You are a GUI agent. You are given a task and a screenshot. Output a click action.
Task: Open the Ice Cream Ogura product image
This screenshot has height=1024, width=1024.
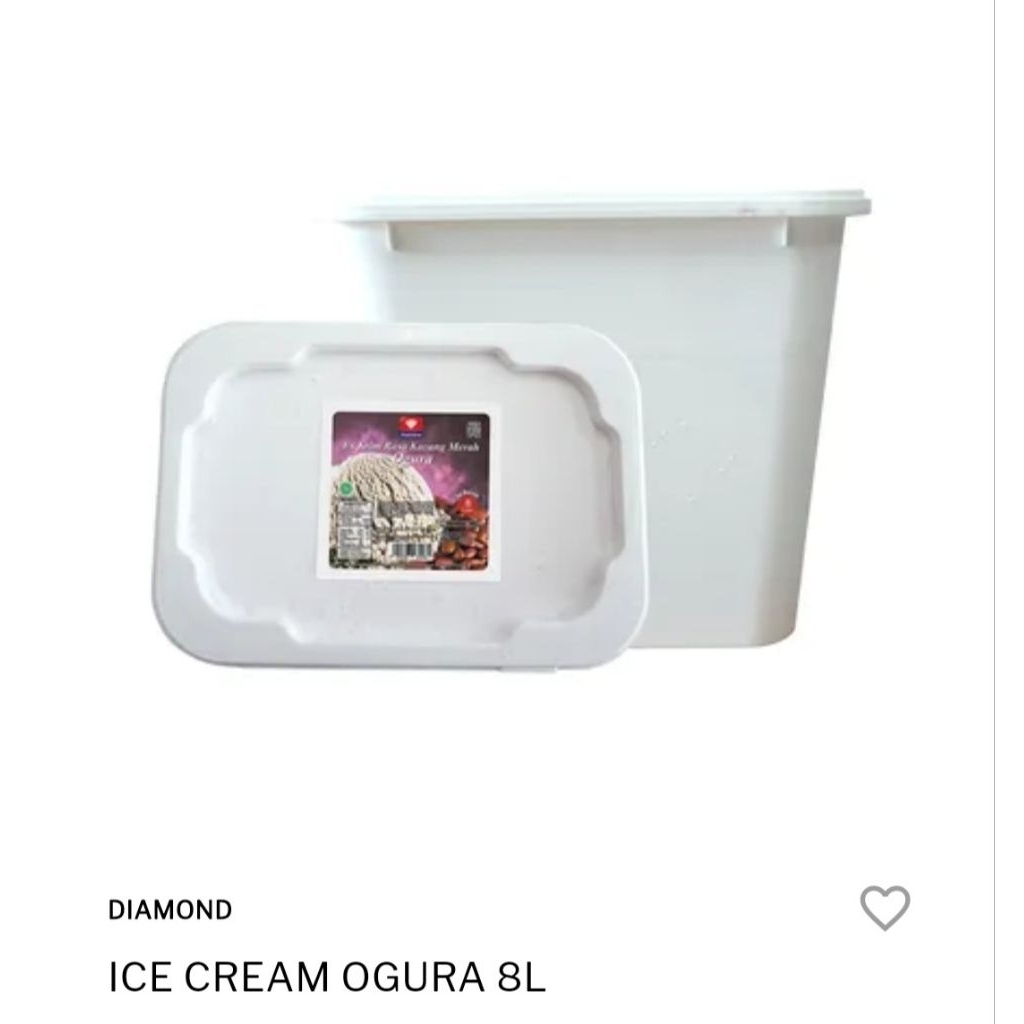510,430
